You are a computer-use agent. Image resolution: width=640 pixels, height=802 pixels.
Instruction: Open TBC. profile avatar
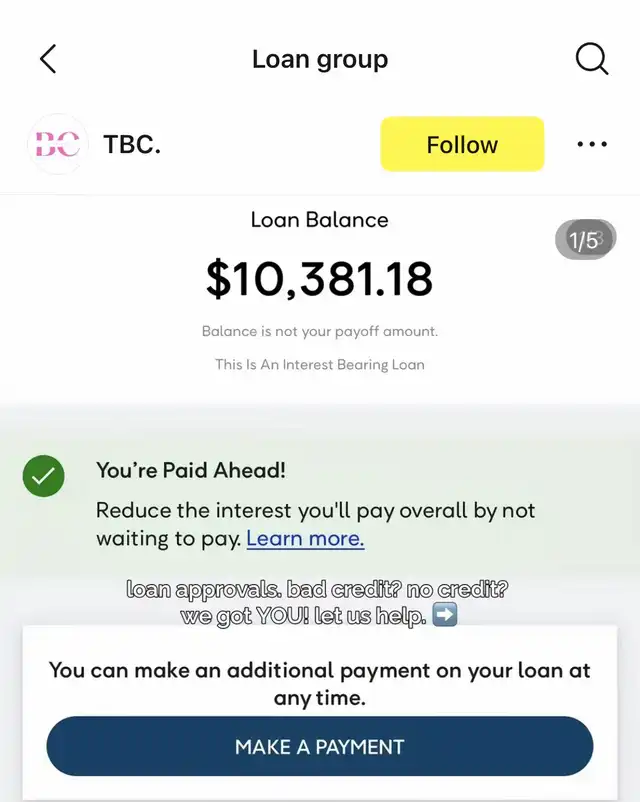(x=57, y=145)
